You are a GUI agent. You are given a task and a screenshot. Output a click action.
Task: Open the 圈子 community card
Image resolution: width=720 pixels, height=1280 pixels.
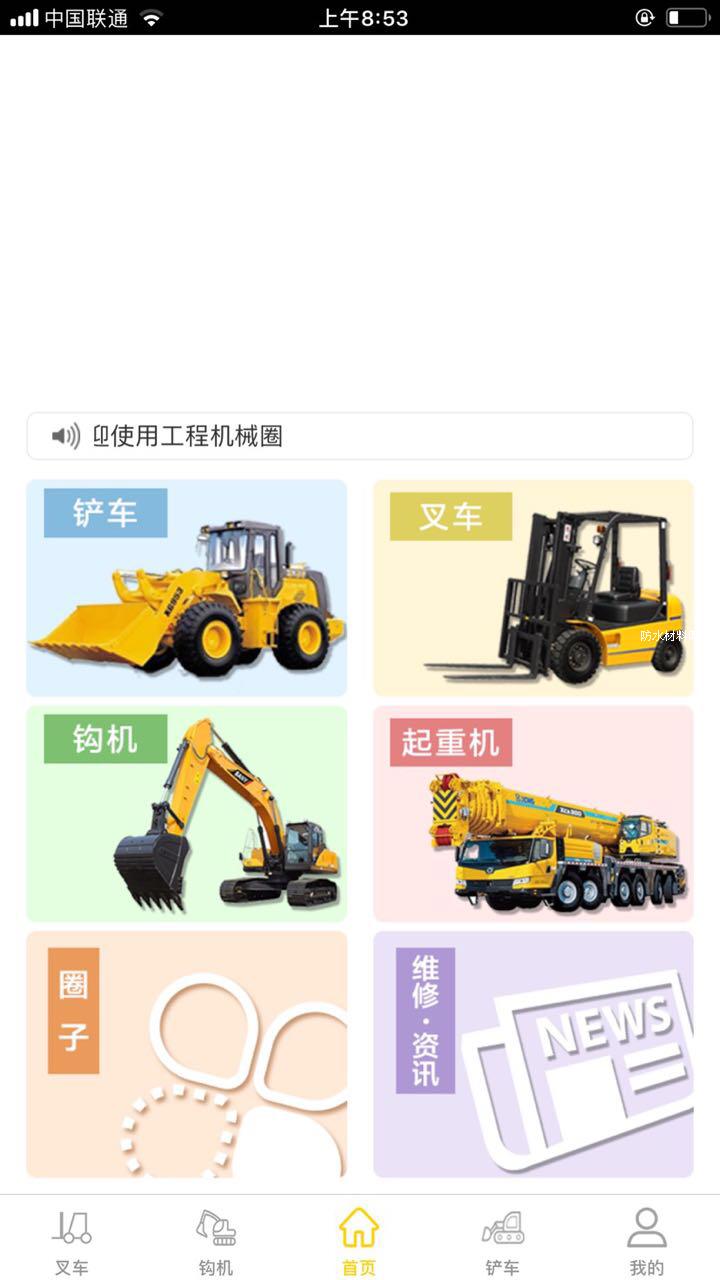pos(187,1054)
